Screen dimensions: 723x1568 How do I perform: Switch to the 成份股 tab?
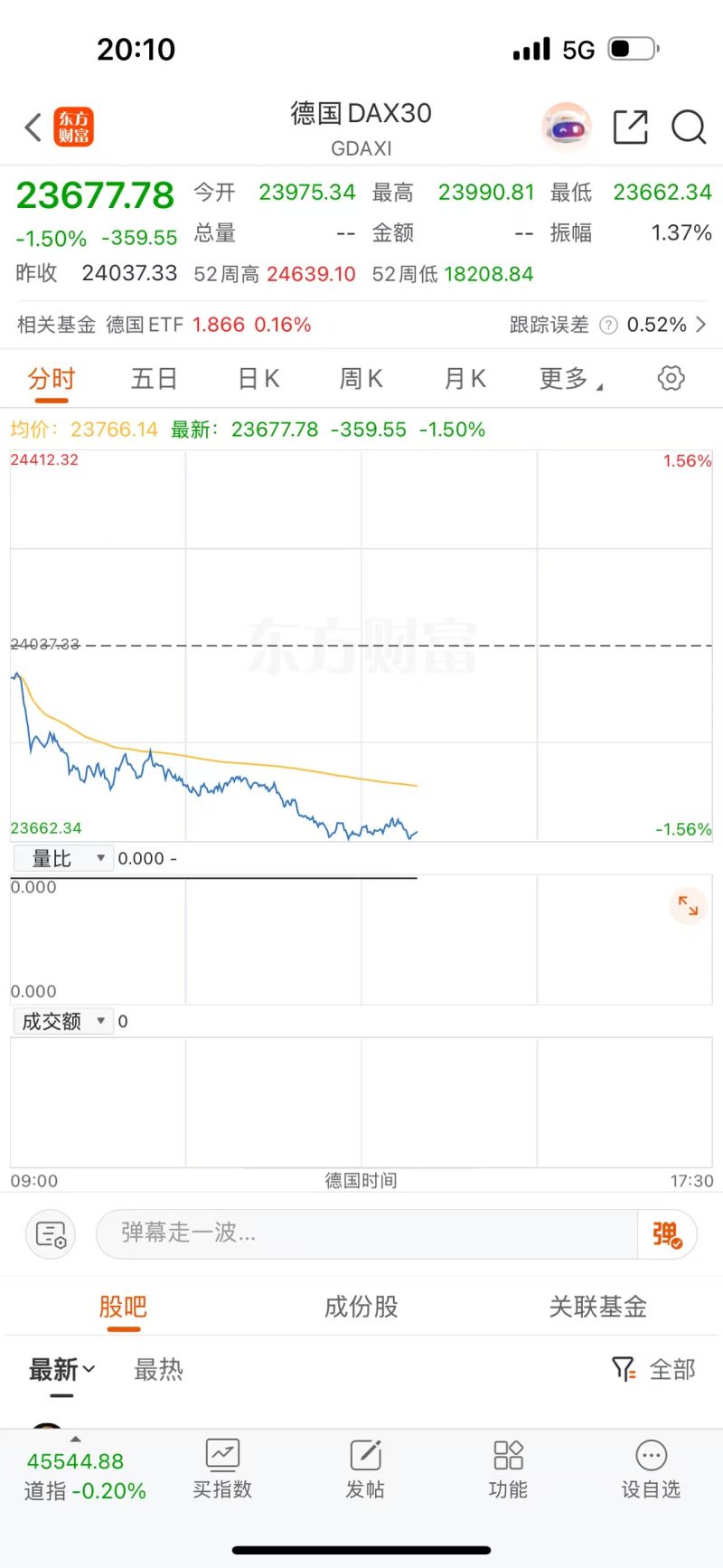[x=361, y=1307]
